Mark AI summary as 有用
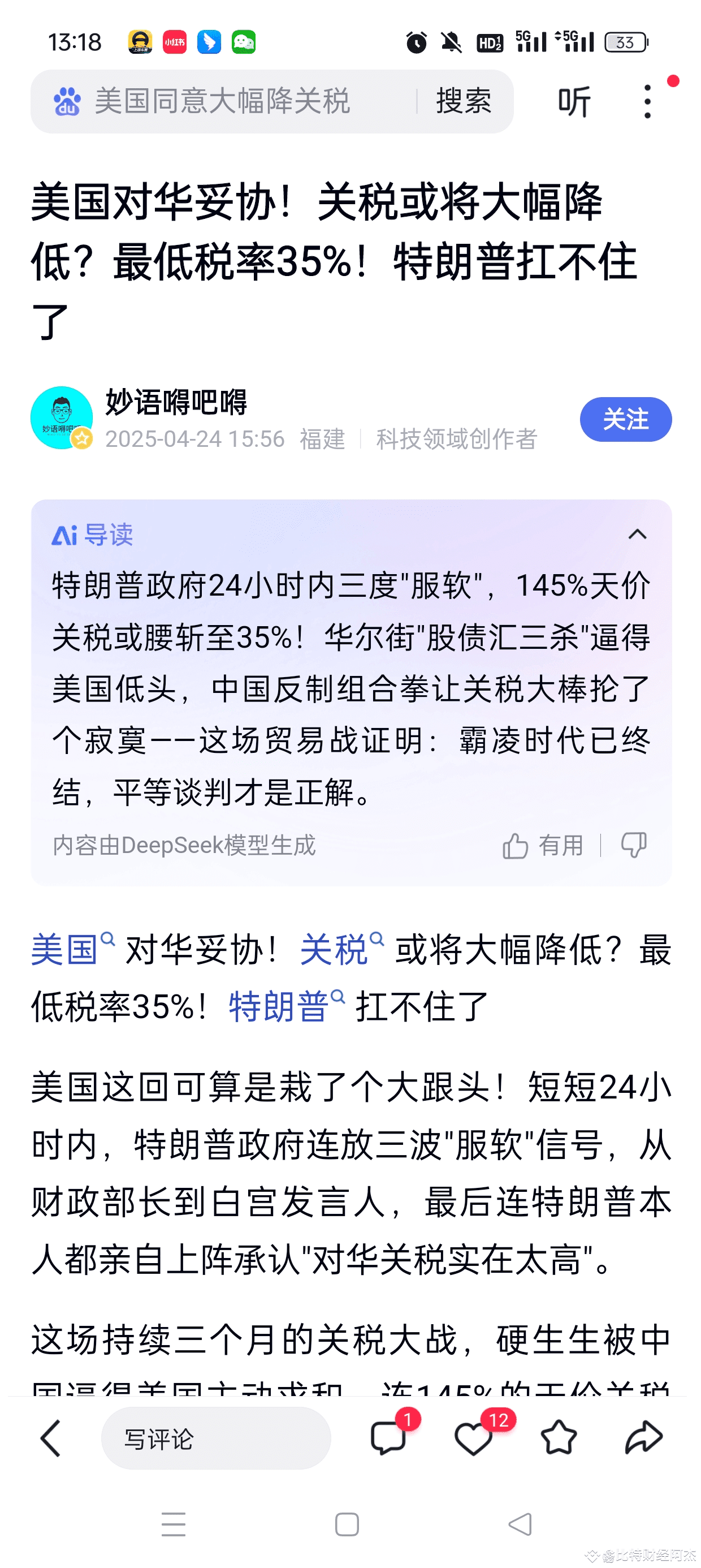This screenshot has height=1568, width=701. pos(542,846)
